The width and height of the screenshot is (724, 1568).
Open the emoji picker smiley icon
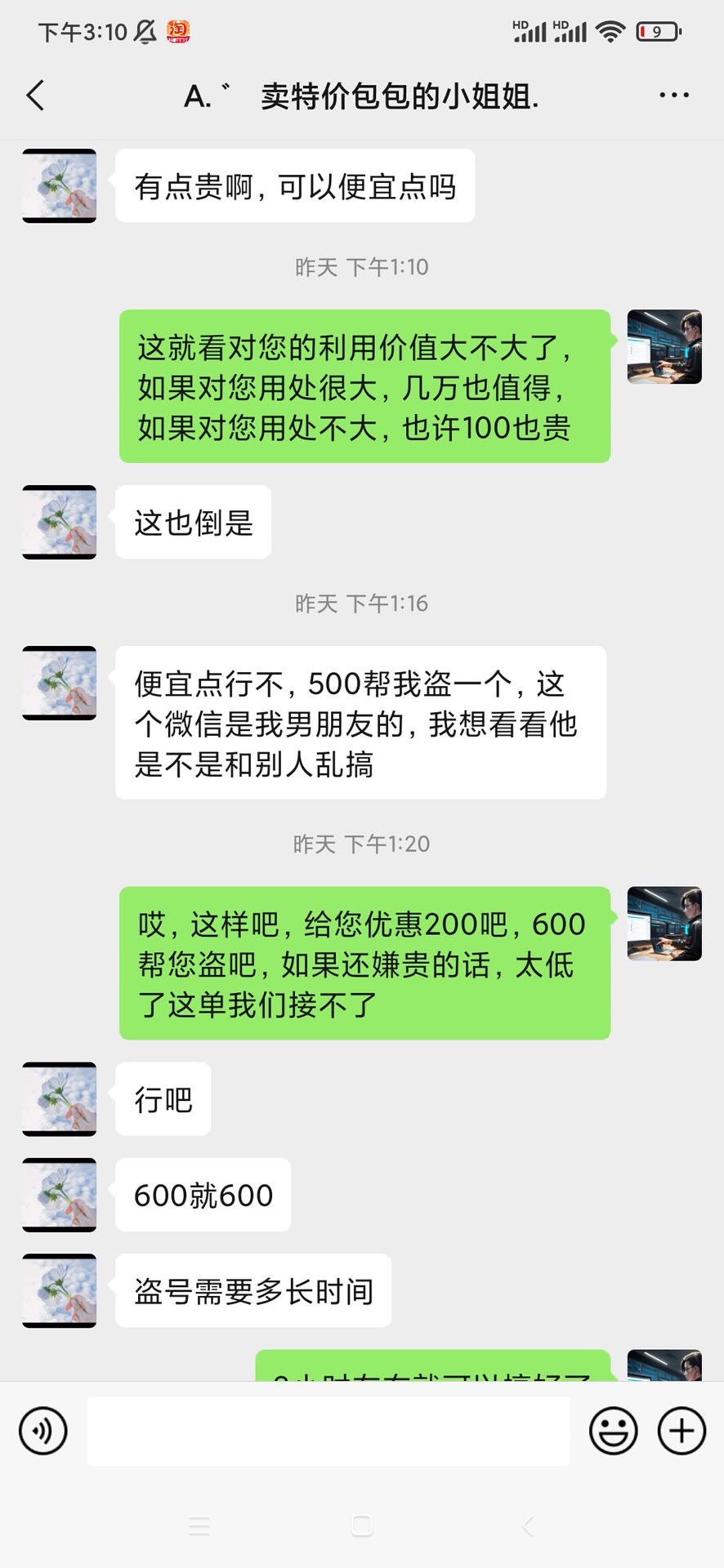click(614, 1431)
